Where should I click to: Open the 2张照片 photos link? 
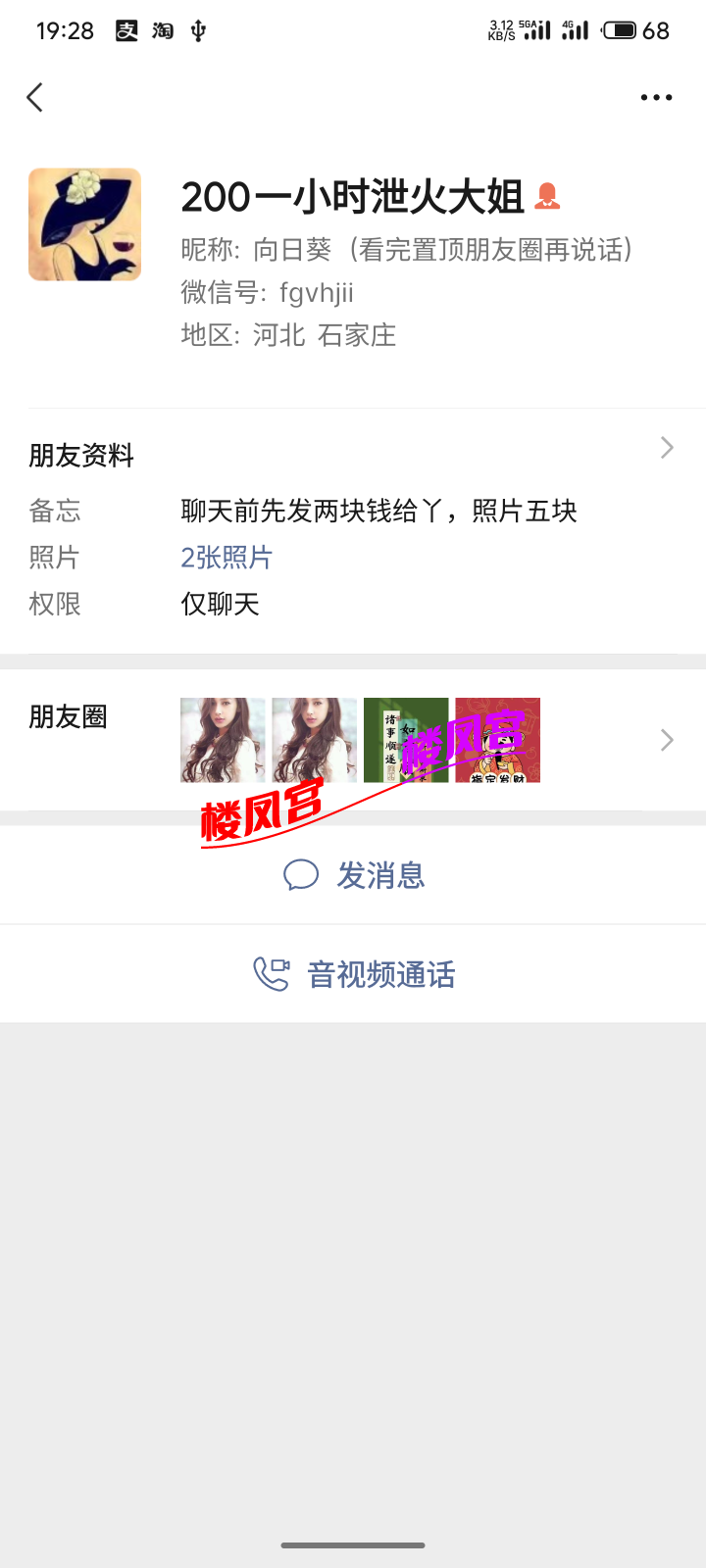227,558
